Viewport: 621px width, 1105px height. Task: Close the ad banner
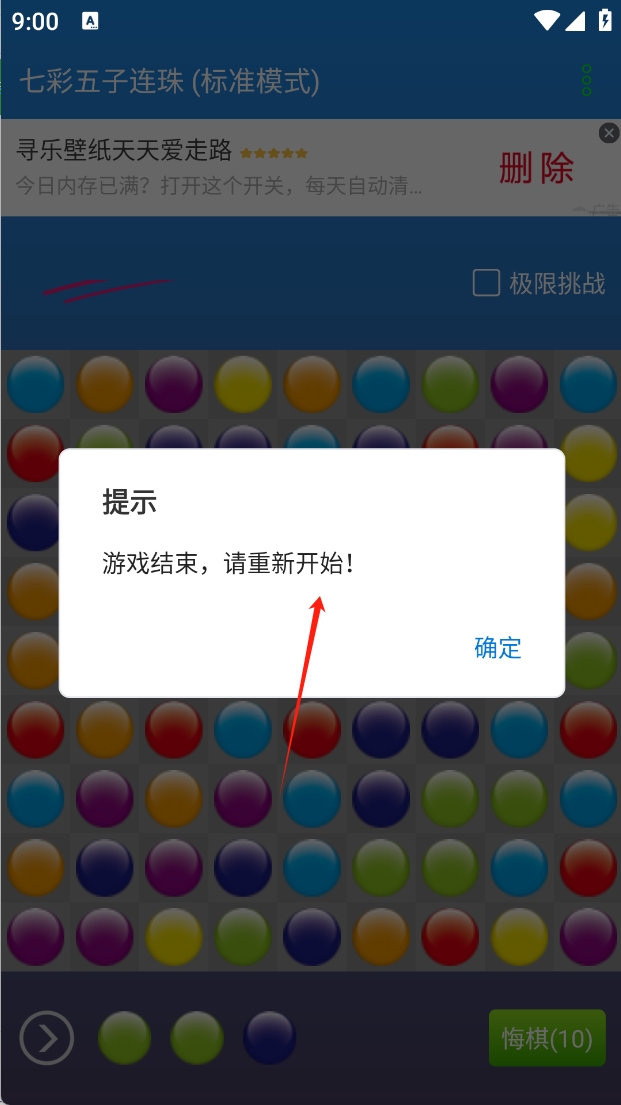(608, 133)
